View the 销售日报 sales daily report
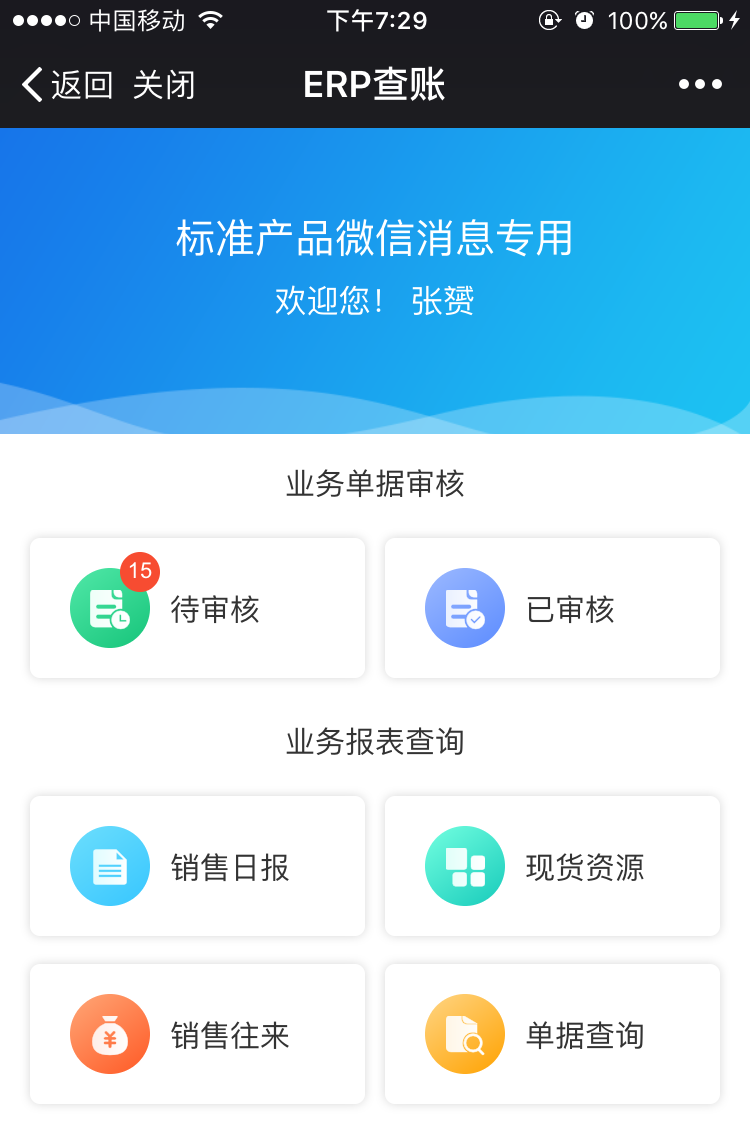This screenshot has width=750, height=1136. tap(197, 866)
